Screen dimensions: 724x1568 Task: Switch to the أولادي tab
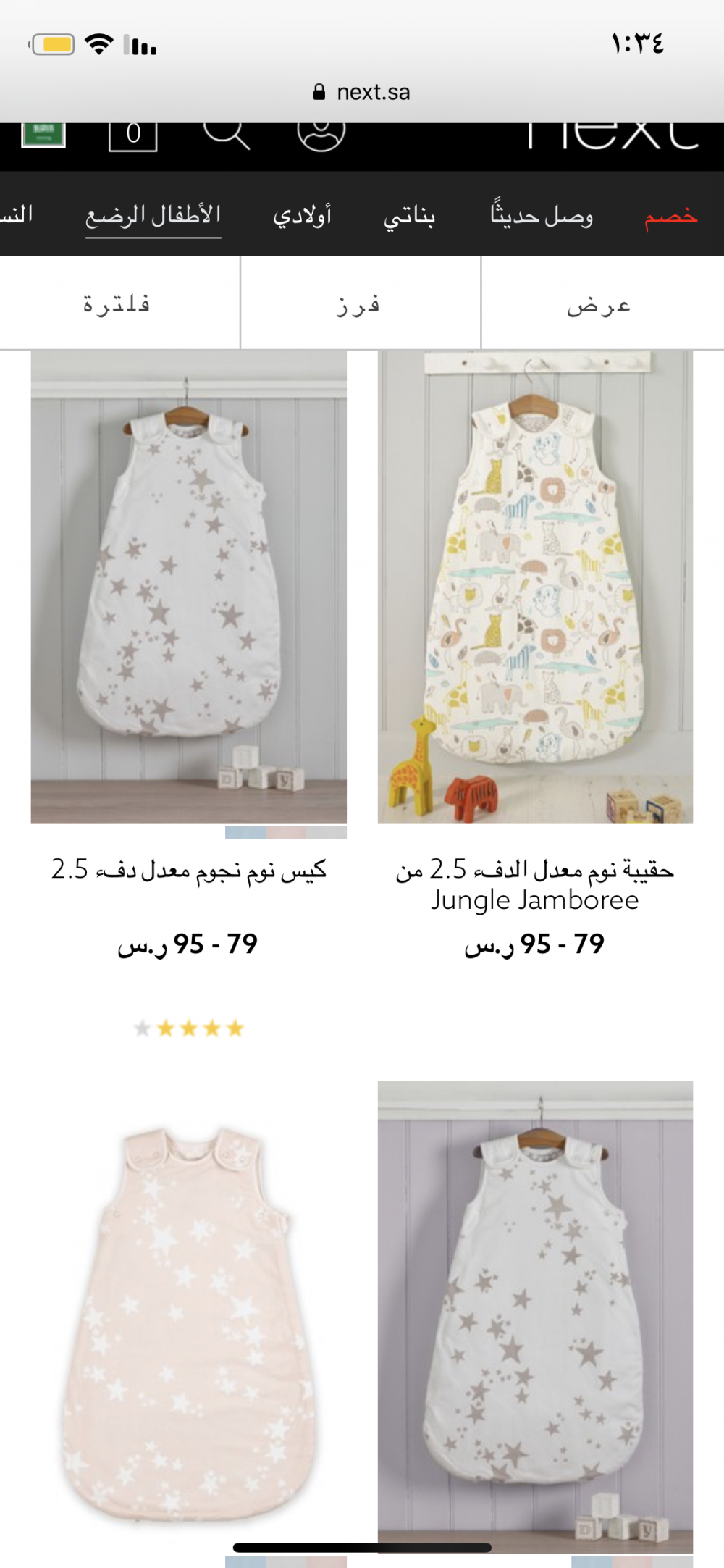coord(302,216)
